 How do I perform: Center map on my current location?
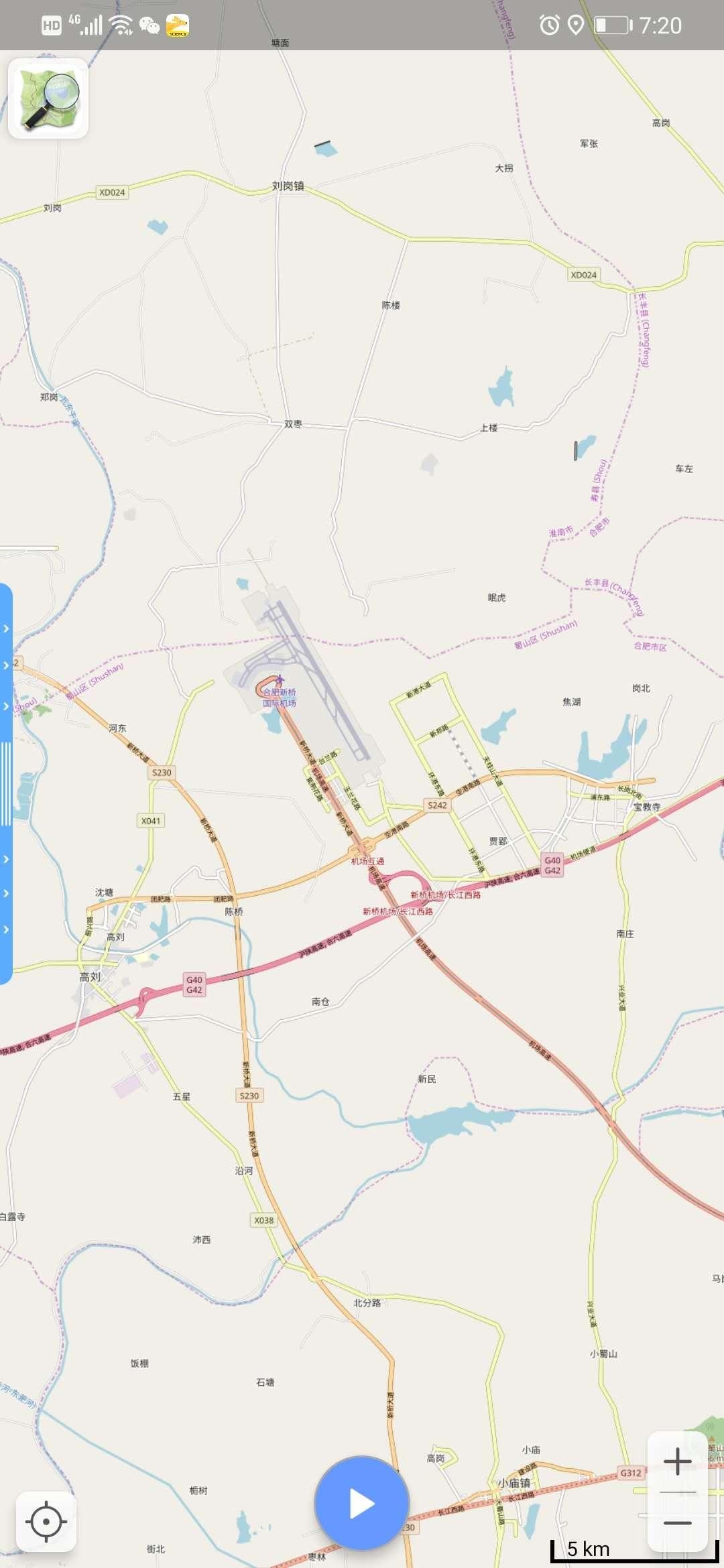click(46, 1521)
